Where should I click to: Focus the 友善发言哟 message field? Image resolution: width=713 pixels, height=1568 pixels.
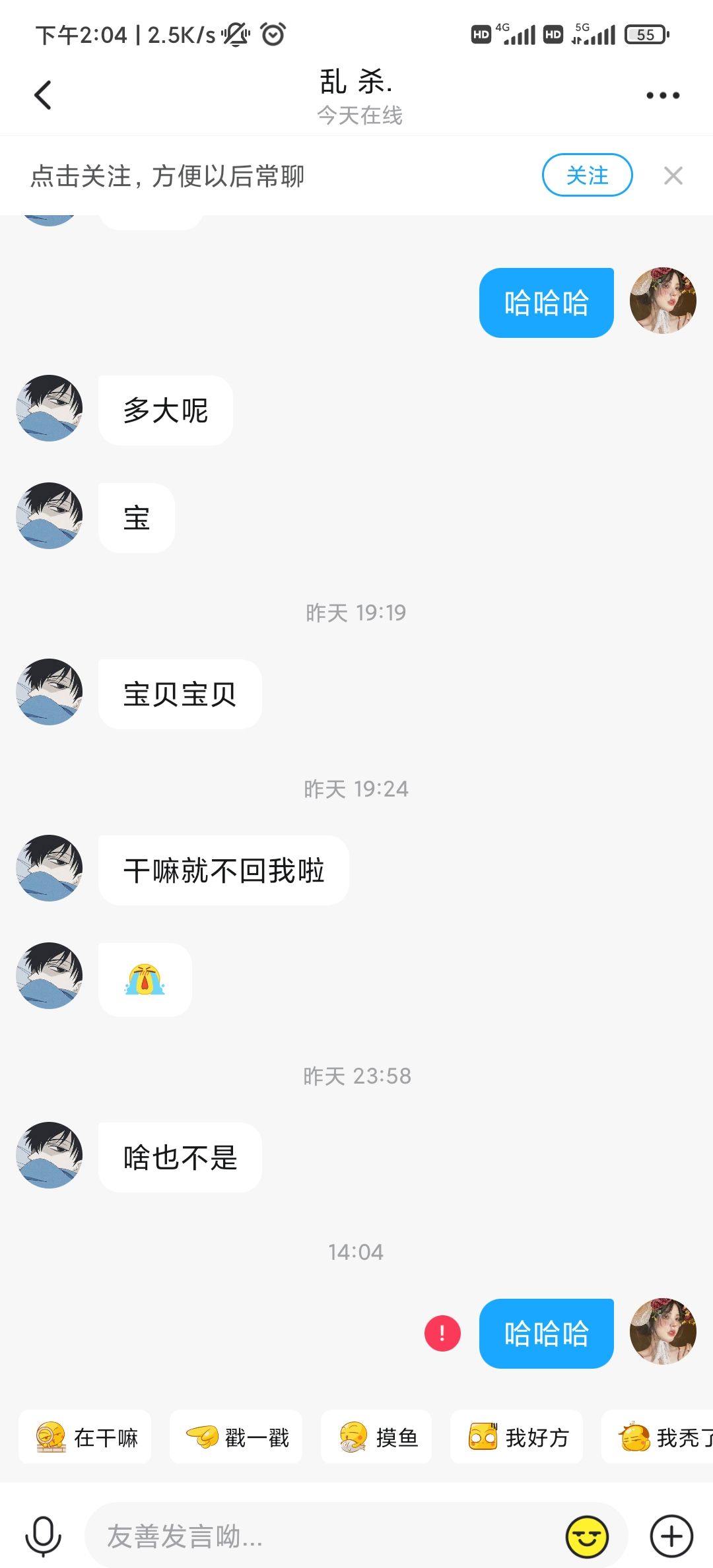click(x=323, y=1536)
